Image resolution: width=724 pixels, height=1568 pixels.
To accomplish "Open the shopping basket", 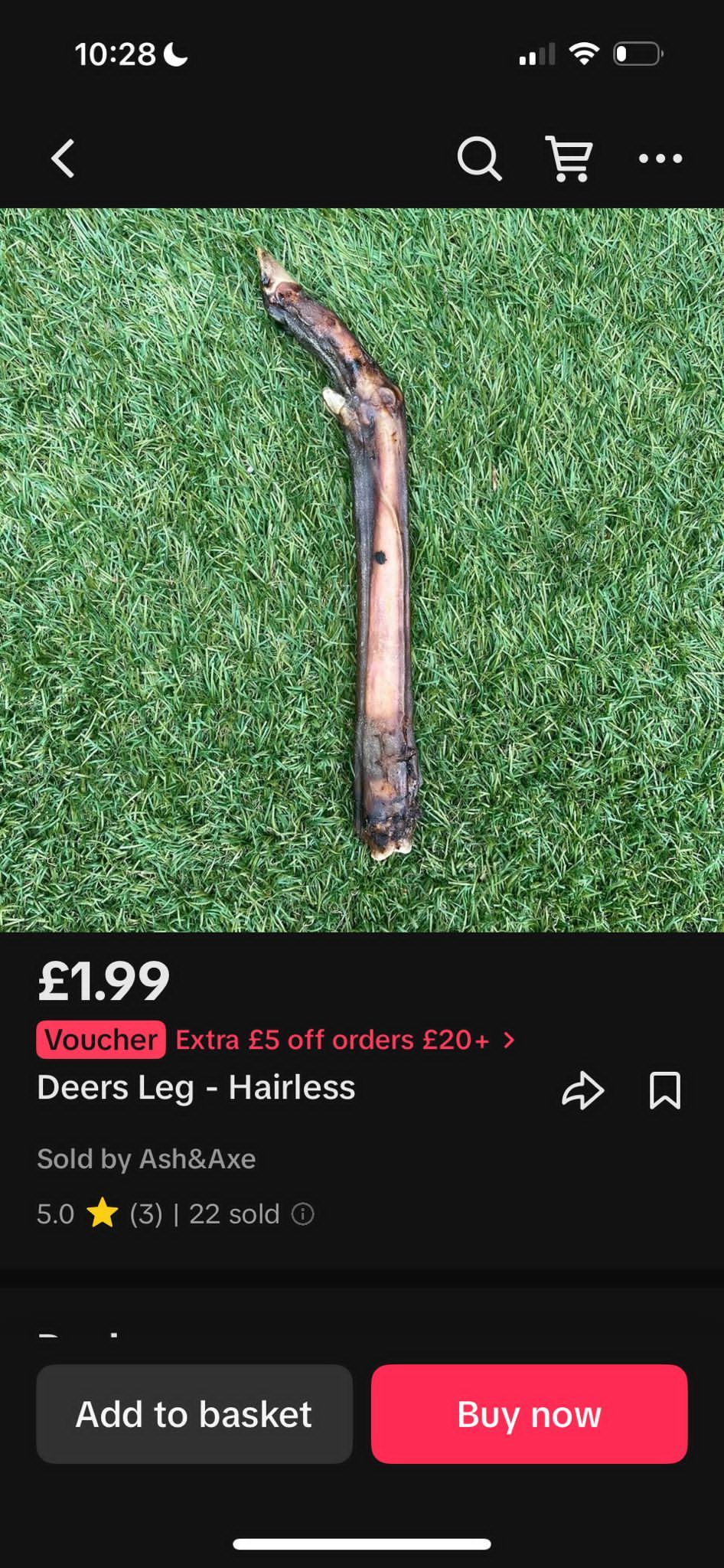I will click(569, 158).
